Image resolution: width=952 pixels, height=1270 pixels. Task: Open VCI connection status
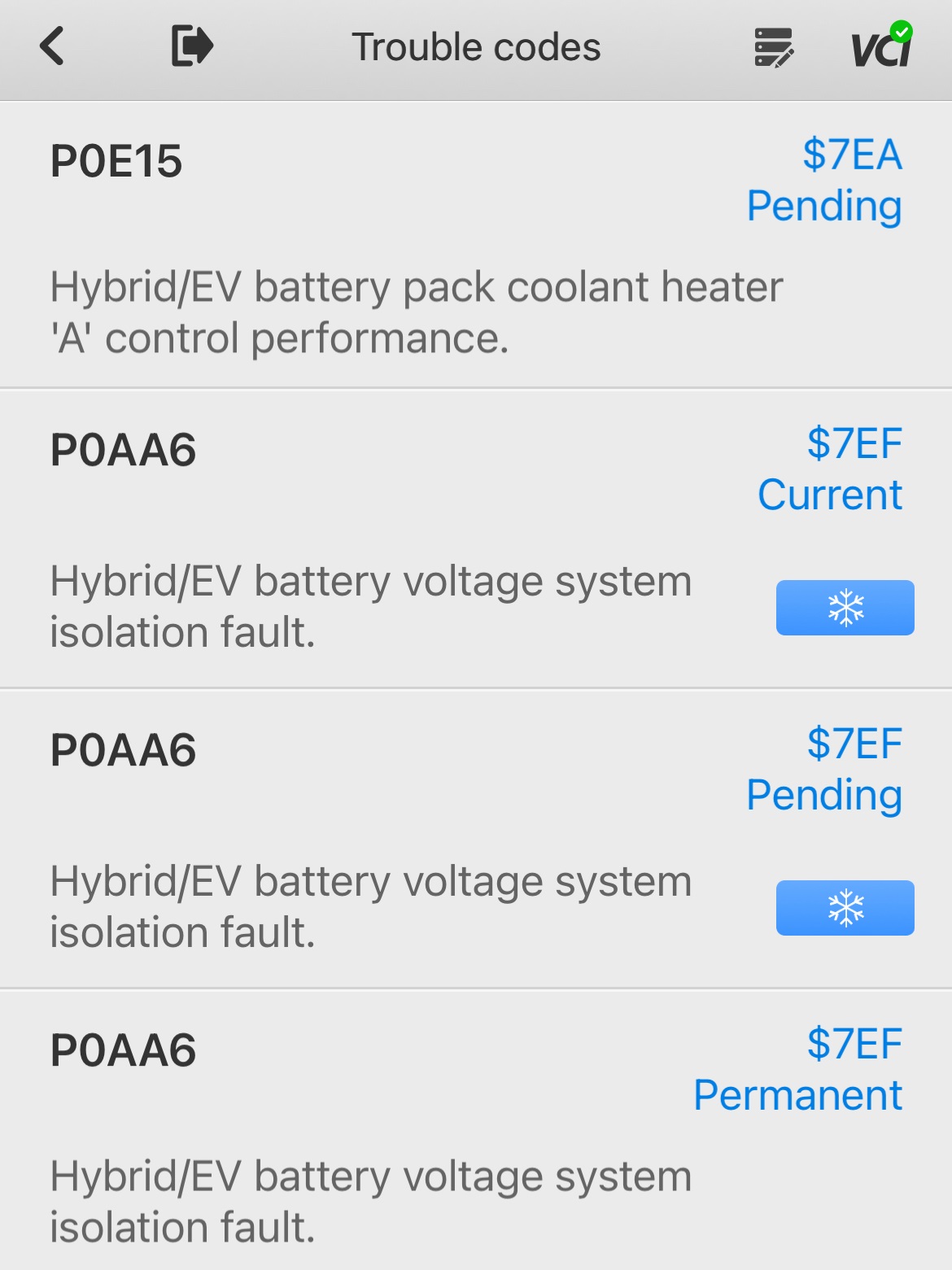point(882,46)
